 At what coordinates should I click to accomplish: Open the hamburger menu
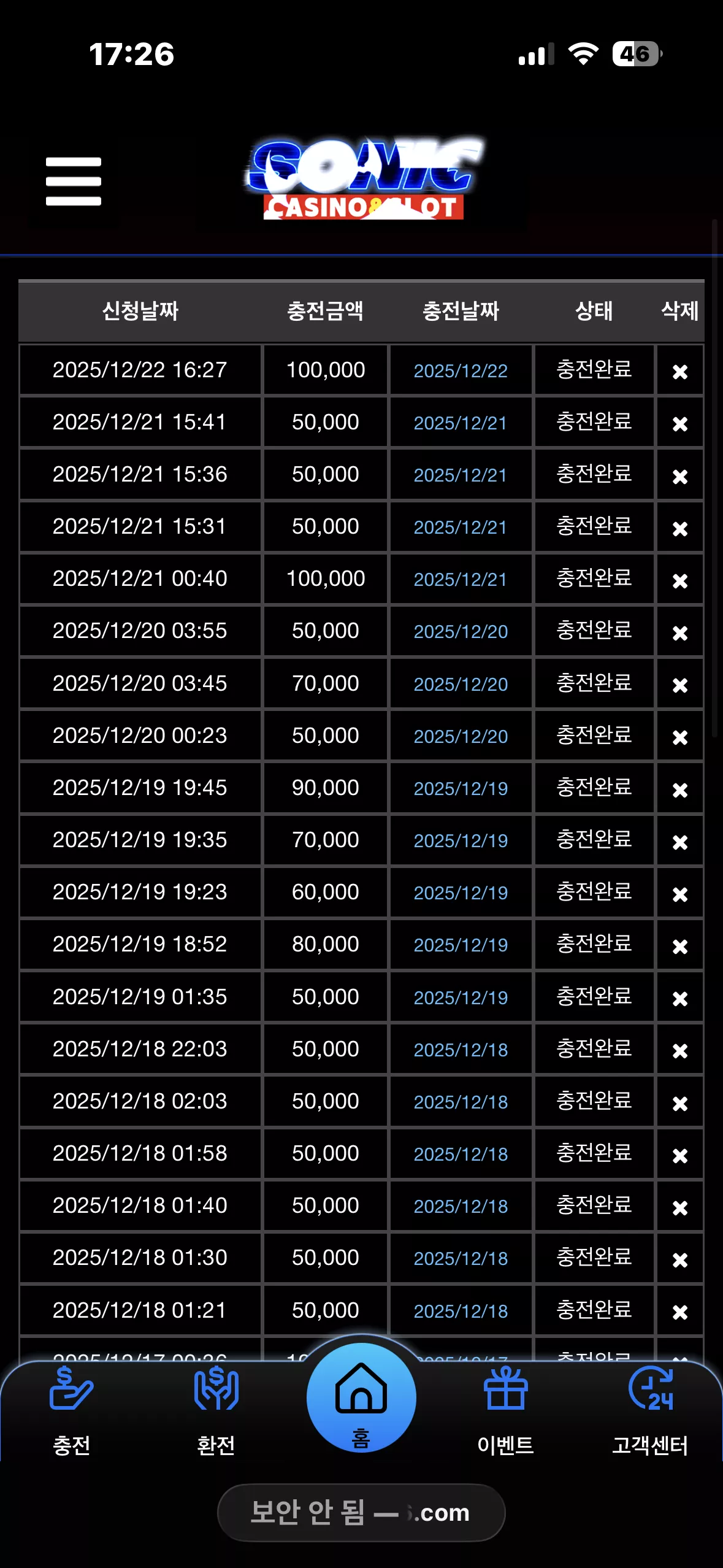tap(73, 181)
